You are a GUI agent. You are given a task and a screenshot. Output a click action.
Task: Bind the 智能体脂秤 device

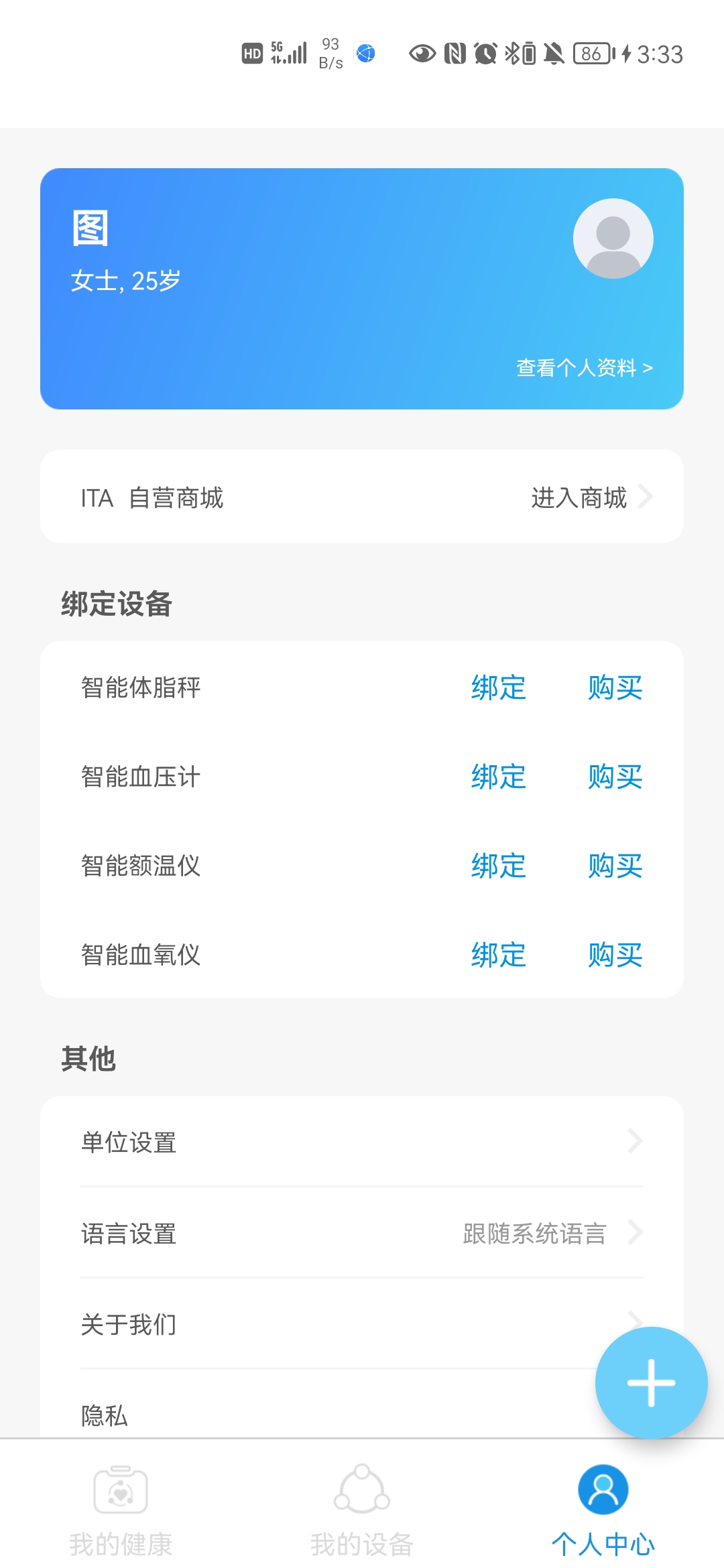tap(497, 689)
